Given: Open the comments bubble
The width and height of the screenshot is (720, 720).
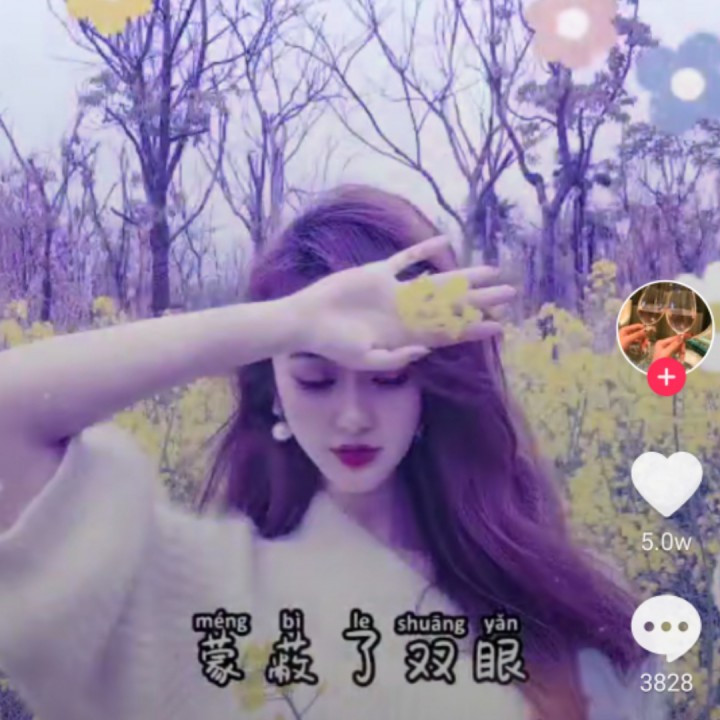Looking at the screenshot, I should point(666,627).
